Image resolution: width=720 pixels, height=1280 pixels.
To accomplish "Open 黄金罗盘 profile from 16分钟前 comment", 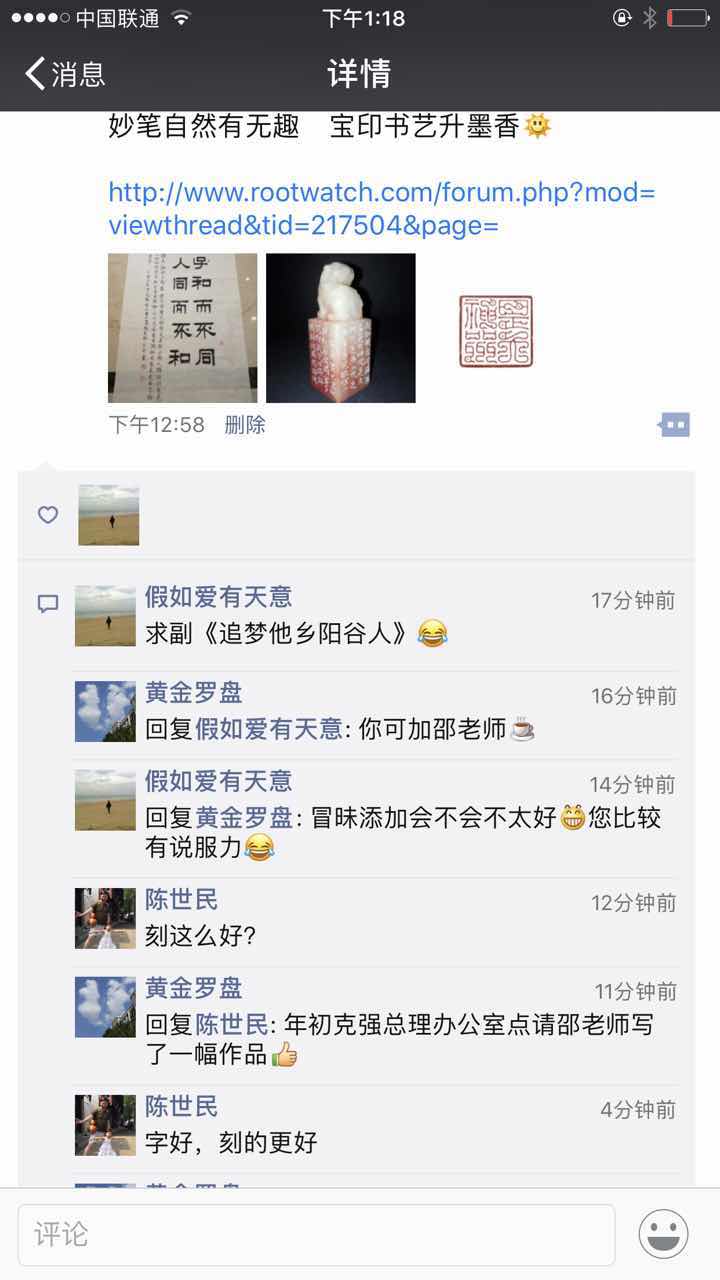I will 194,693.
